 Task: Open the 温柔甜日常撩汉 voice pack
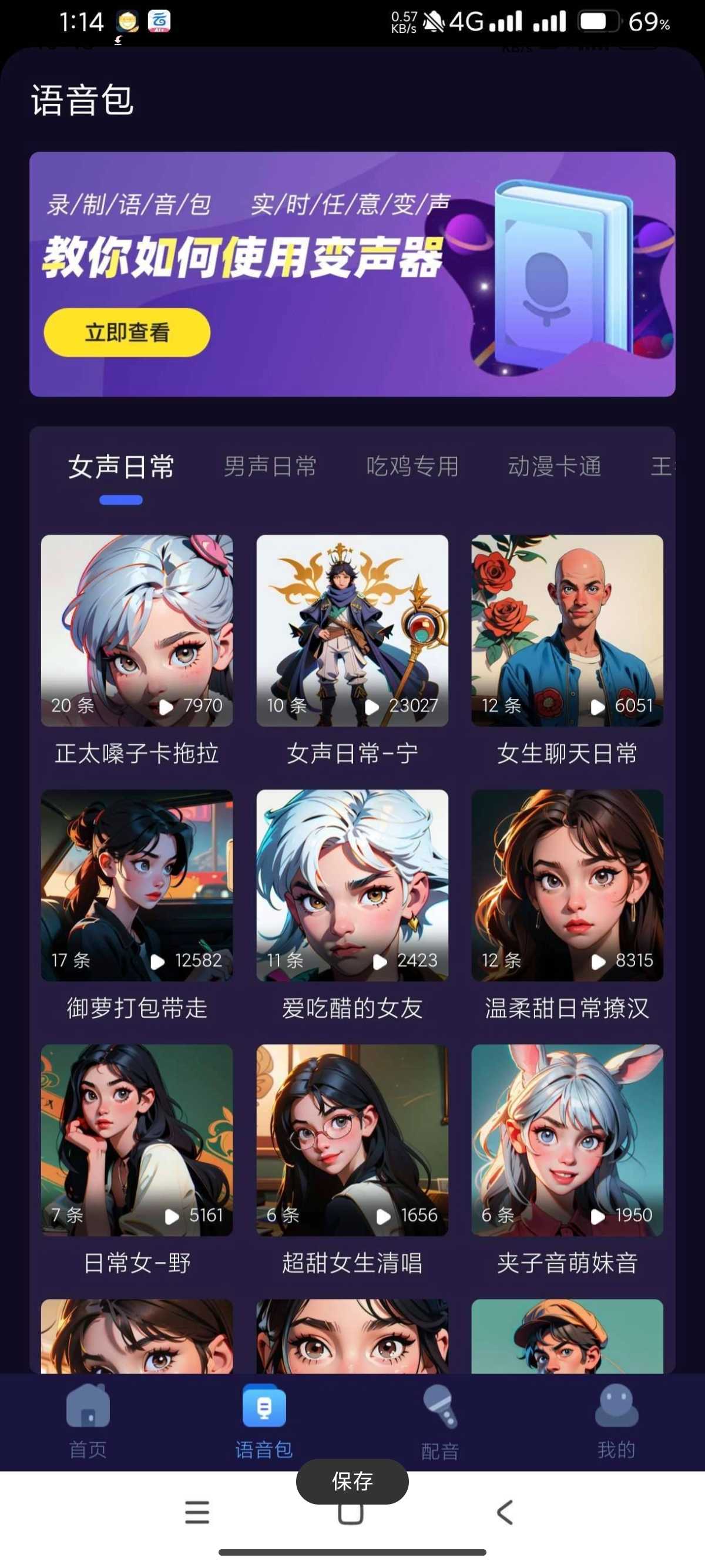[x=567, y=885]
